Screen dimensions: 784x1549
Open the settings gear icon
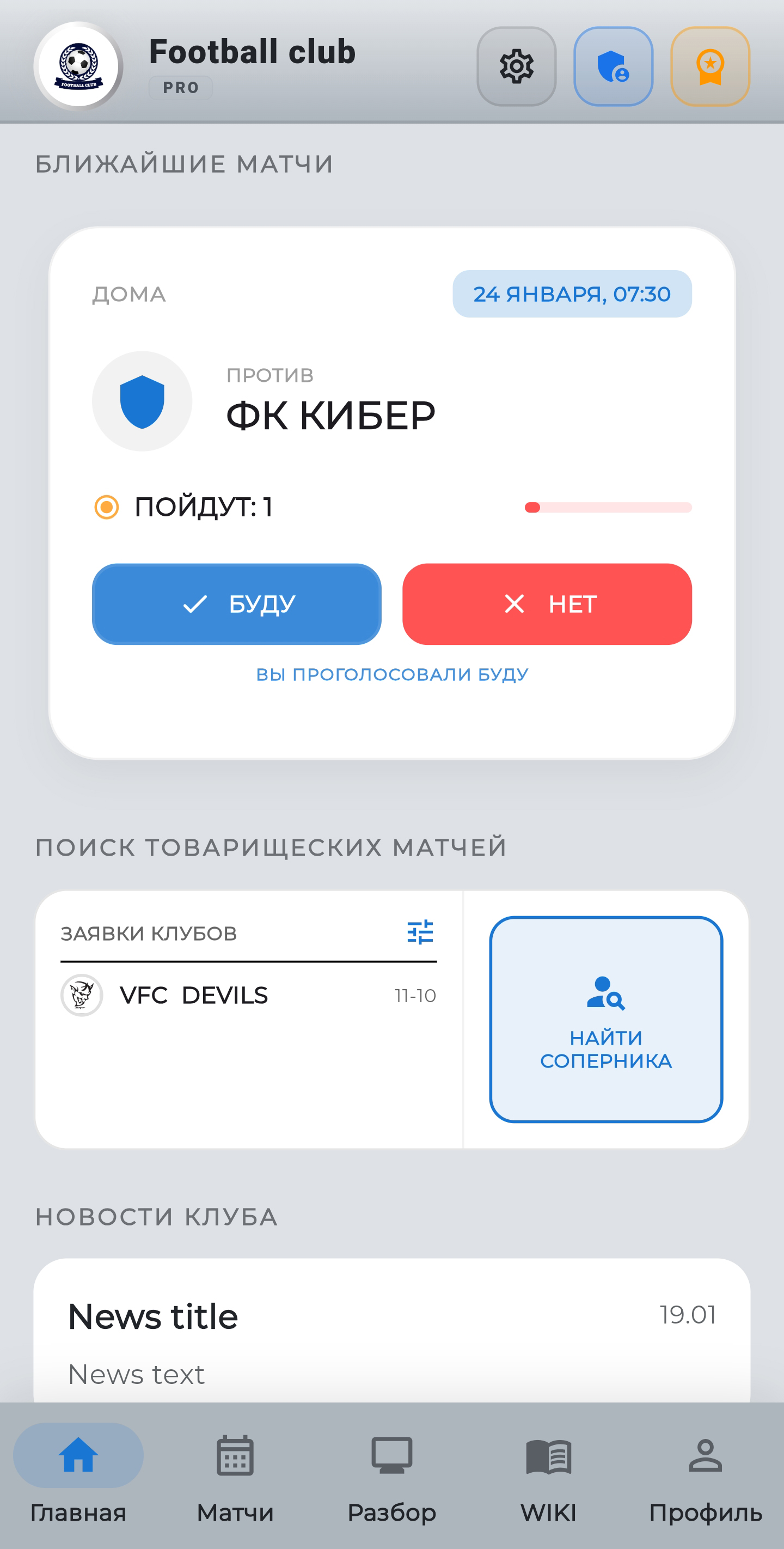pos(516,66)
